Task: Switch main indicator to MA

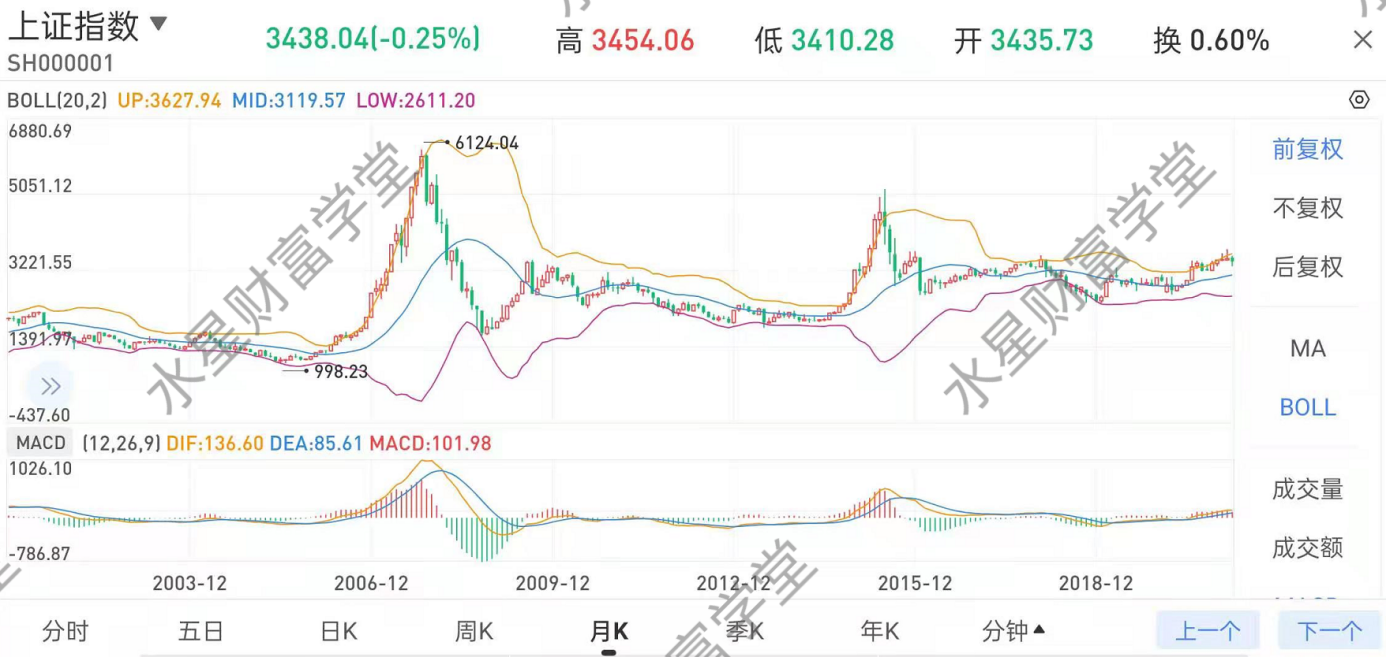Action: (x=1307, y=349)
